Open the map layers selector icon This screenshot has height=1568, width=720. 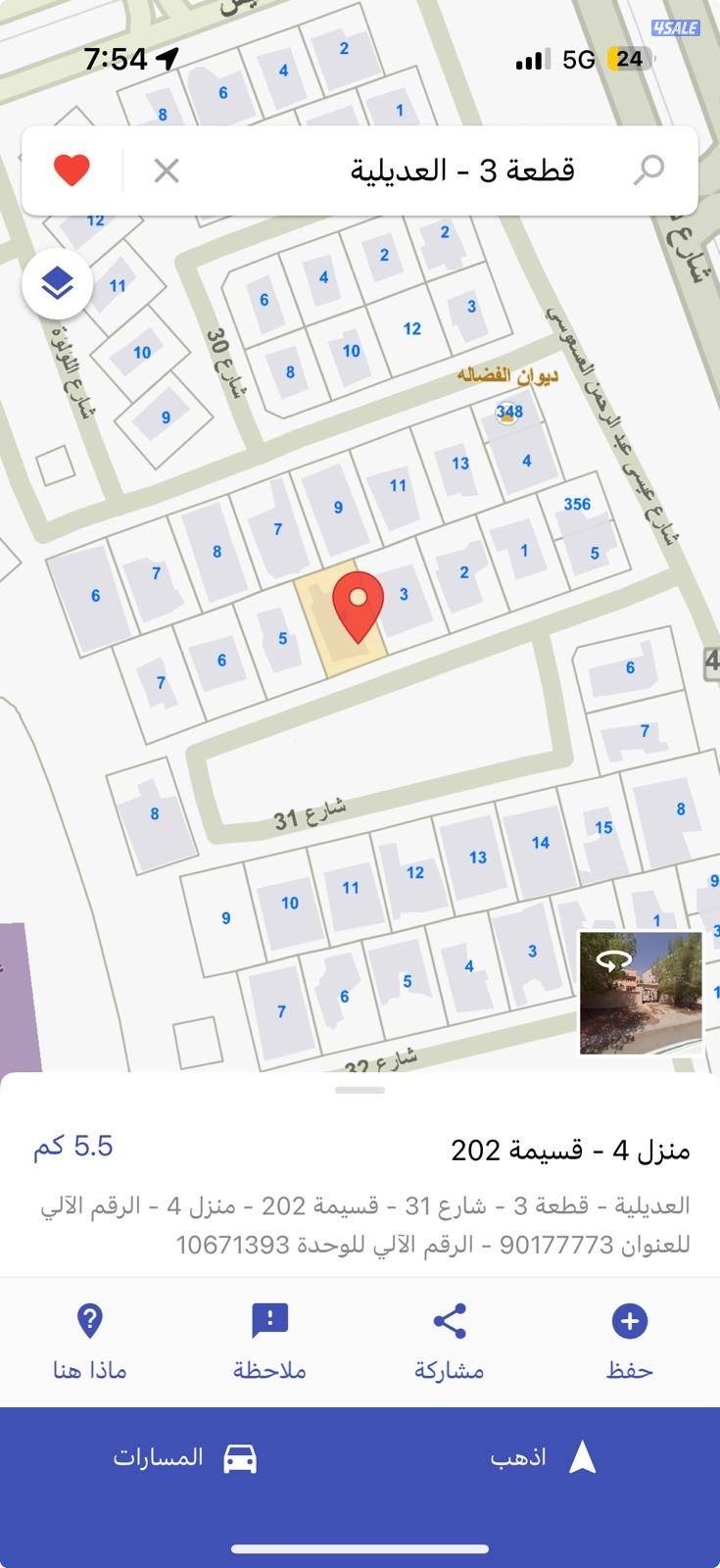[x=57, y=283]
